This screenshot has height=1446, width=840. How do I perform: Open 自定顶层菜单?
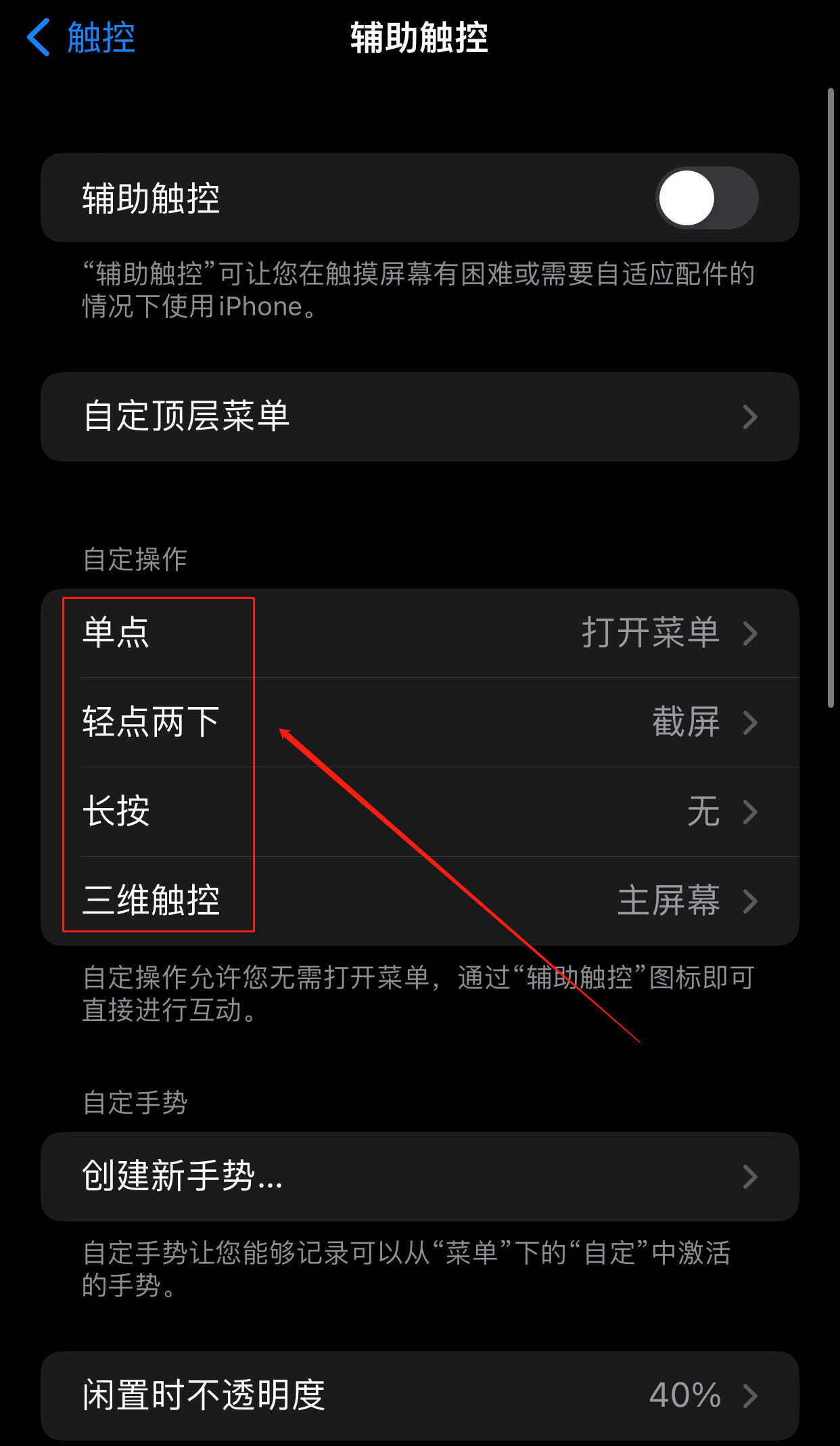pyautogui.click(x=419, y=416)
